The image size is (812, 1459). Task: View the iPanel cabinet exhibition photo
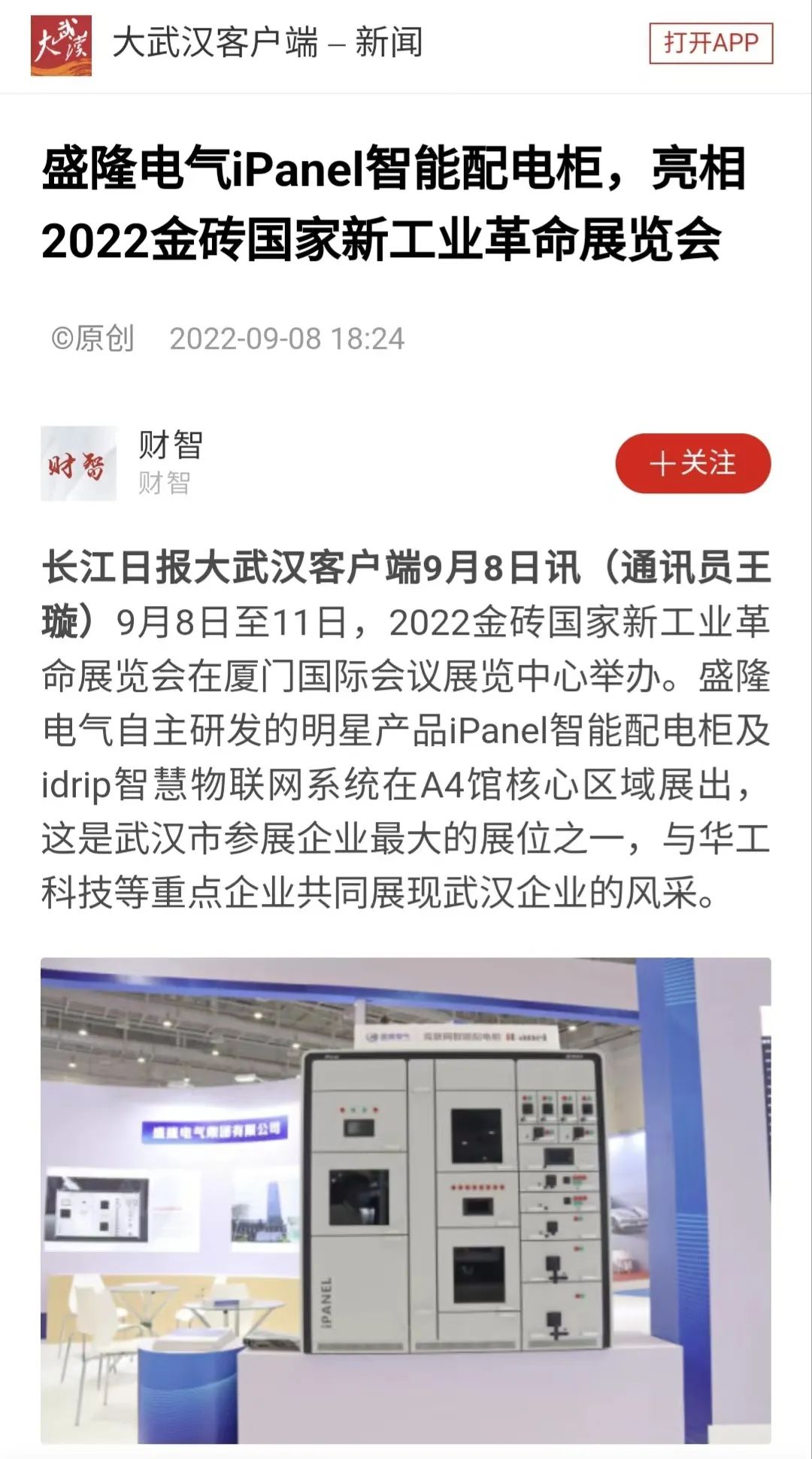pos(406,1200)
